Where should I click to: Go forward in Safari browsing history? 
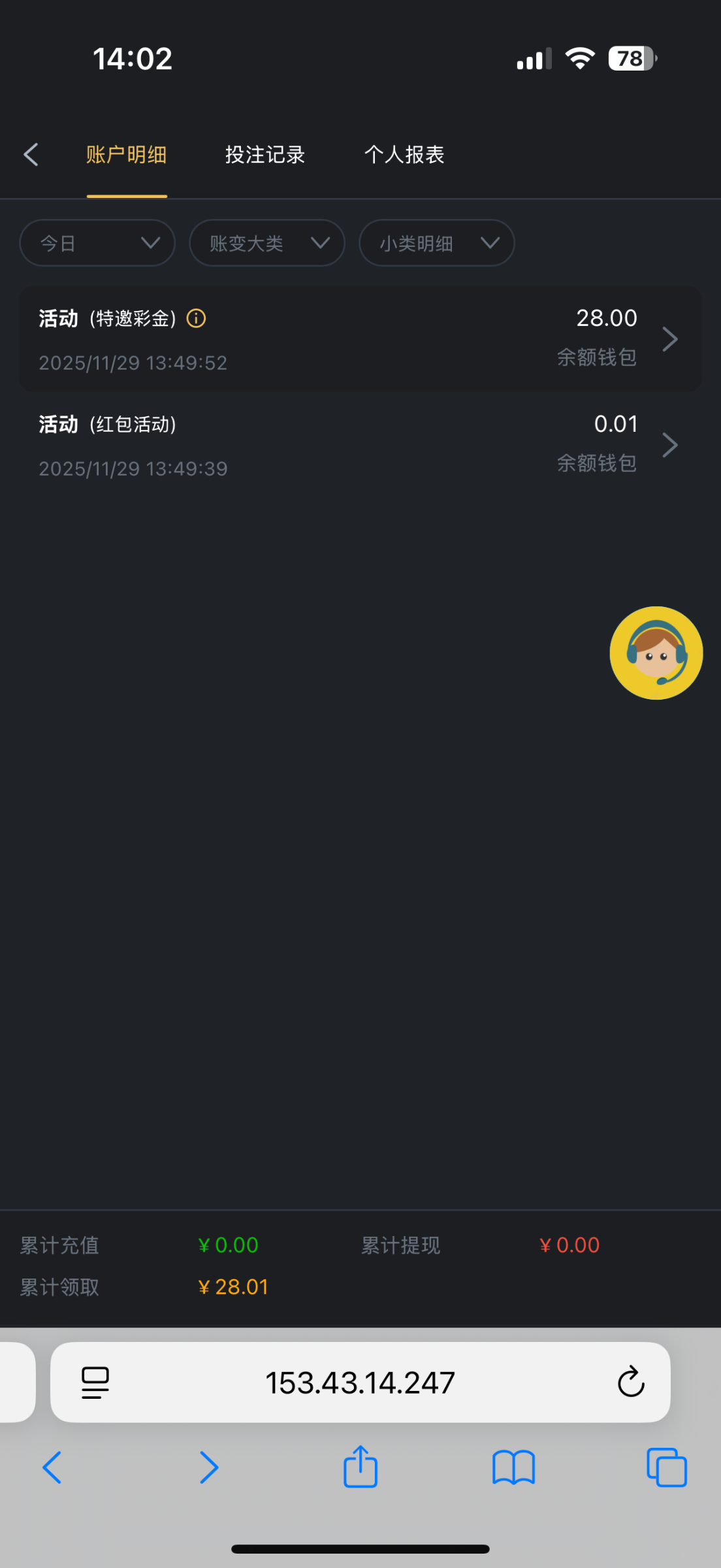(208, 1467)
